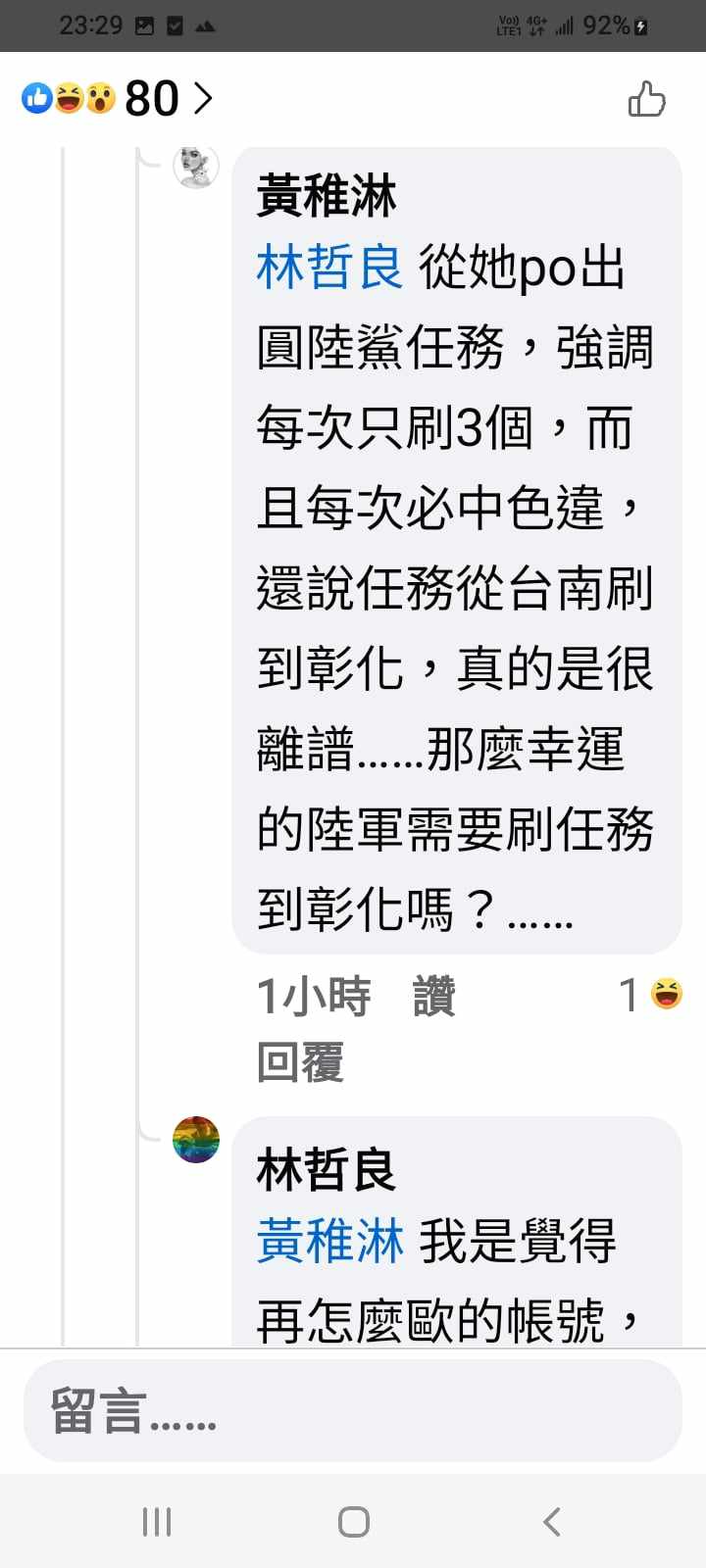Viewport: 706px width, 1568px height.
Task: Open the author name 黃稚淋 on her comment
Action: [x=326, y=196]
